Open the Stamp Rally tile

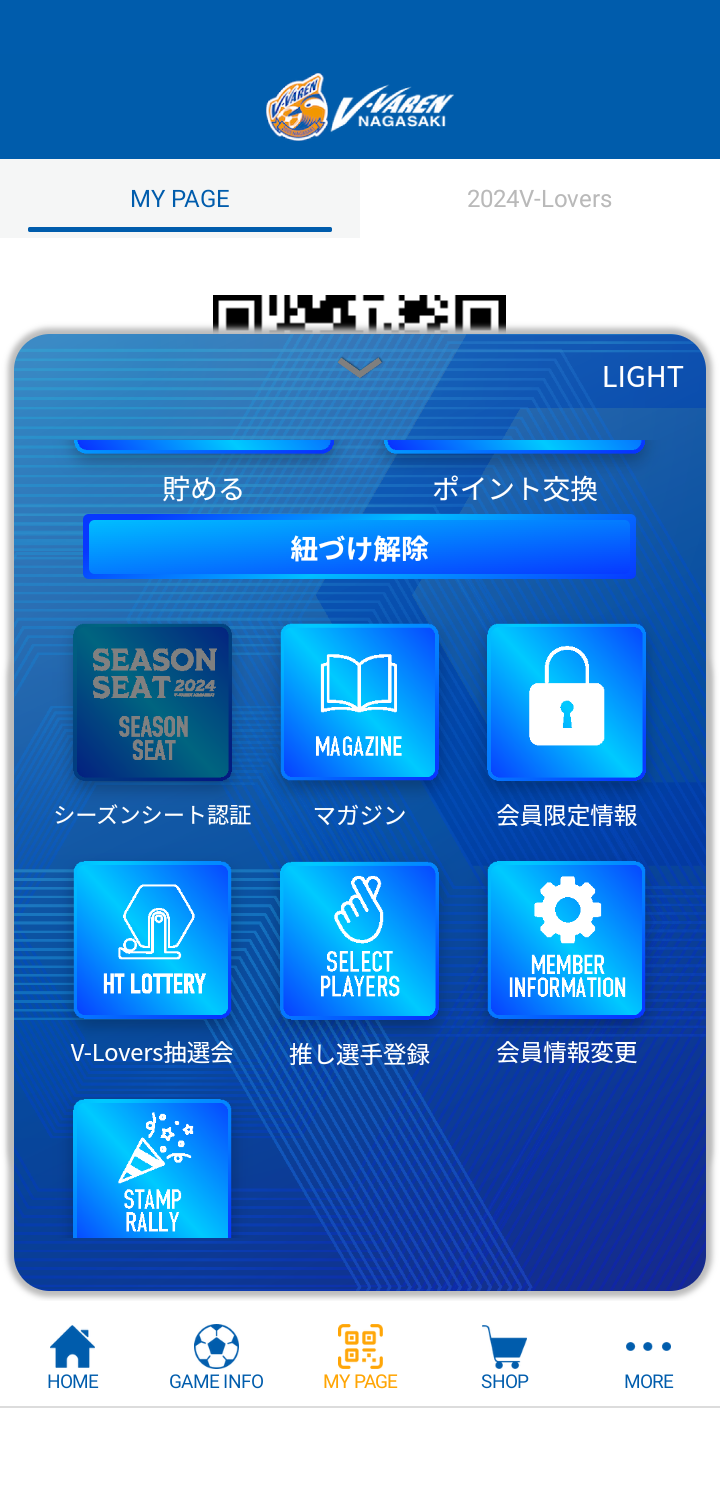tap(153, 1168)
